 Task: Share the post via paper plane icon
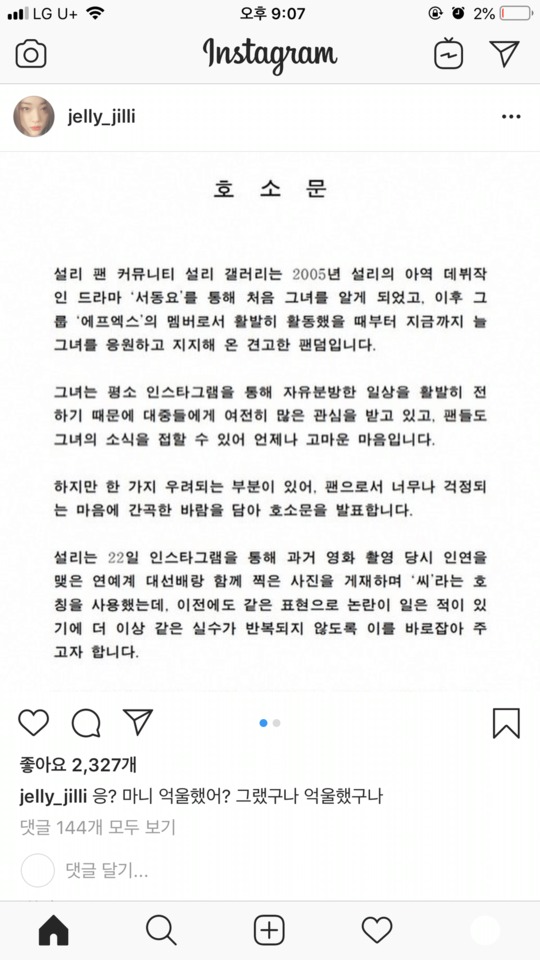coord(138,722)
